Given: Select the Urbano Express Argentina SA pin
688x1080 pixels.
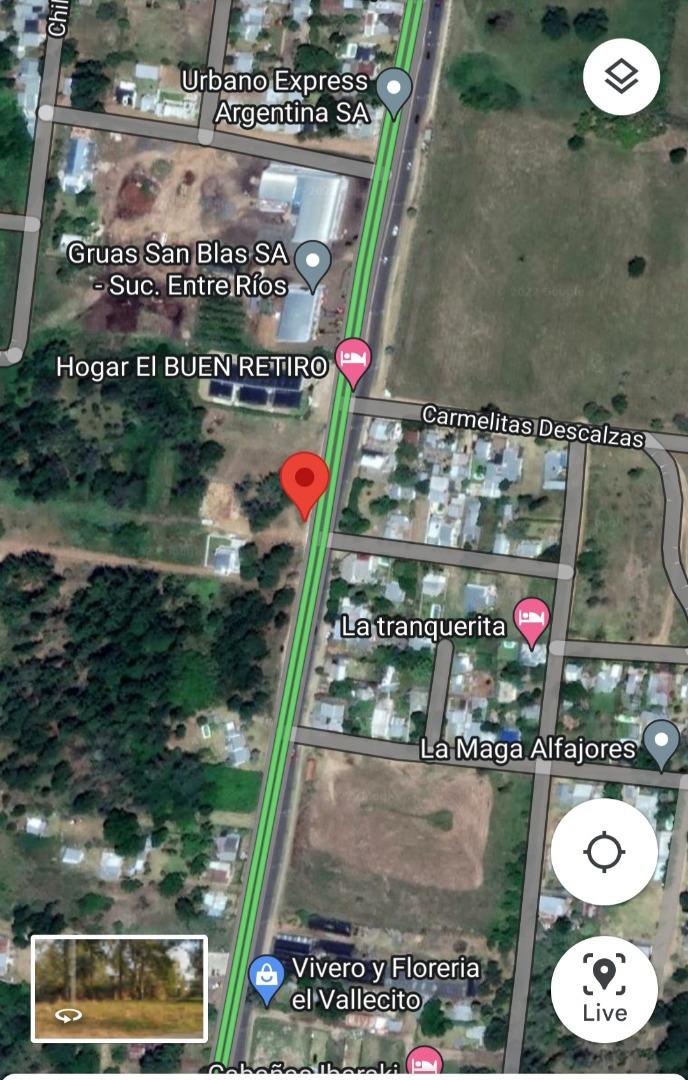Looking at the screenshot, I should pos(395,92).
